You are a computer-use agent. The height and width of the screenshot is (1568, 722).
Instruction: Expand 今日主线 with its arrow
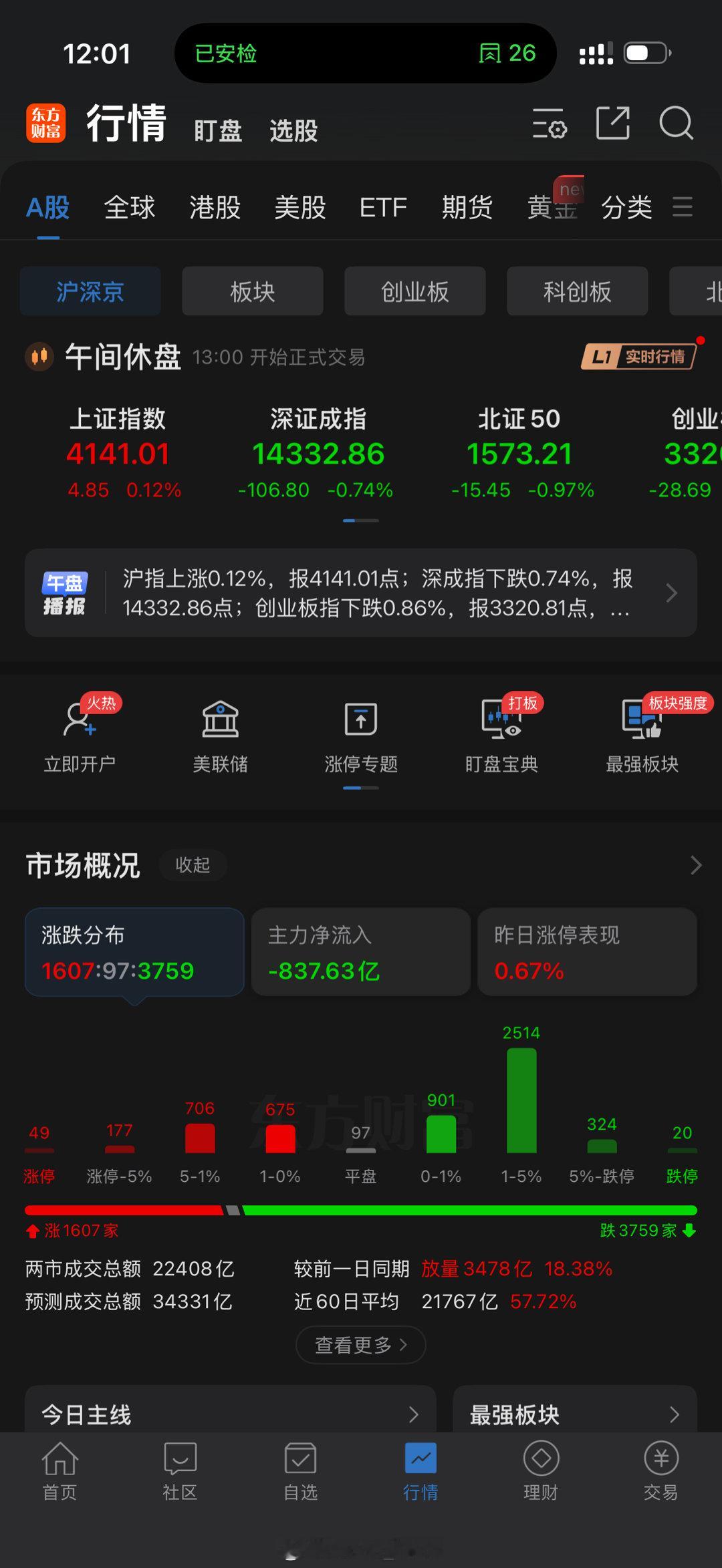point(414,1414)
